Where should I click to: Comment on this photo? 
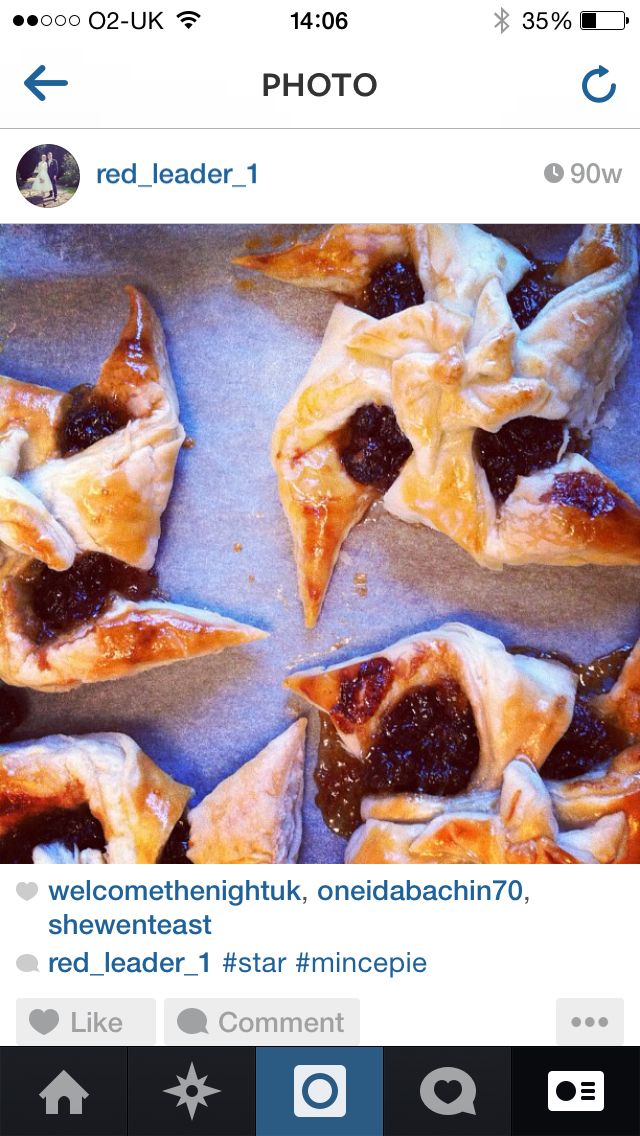(x=262, y=1022)
